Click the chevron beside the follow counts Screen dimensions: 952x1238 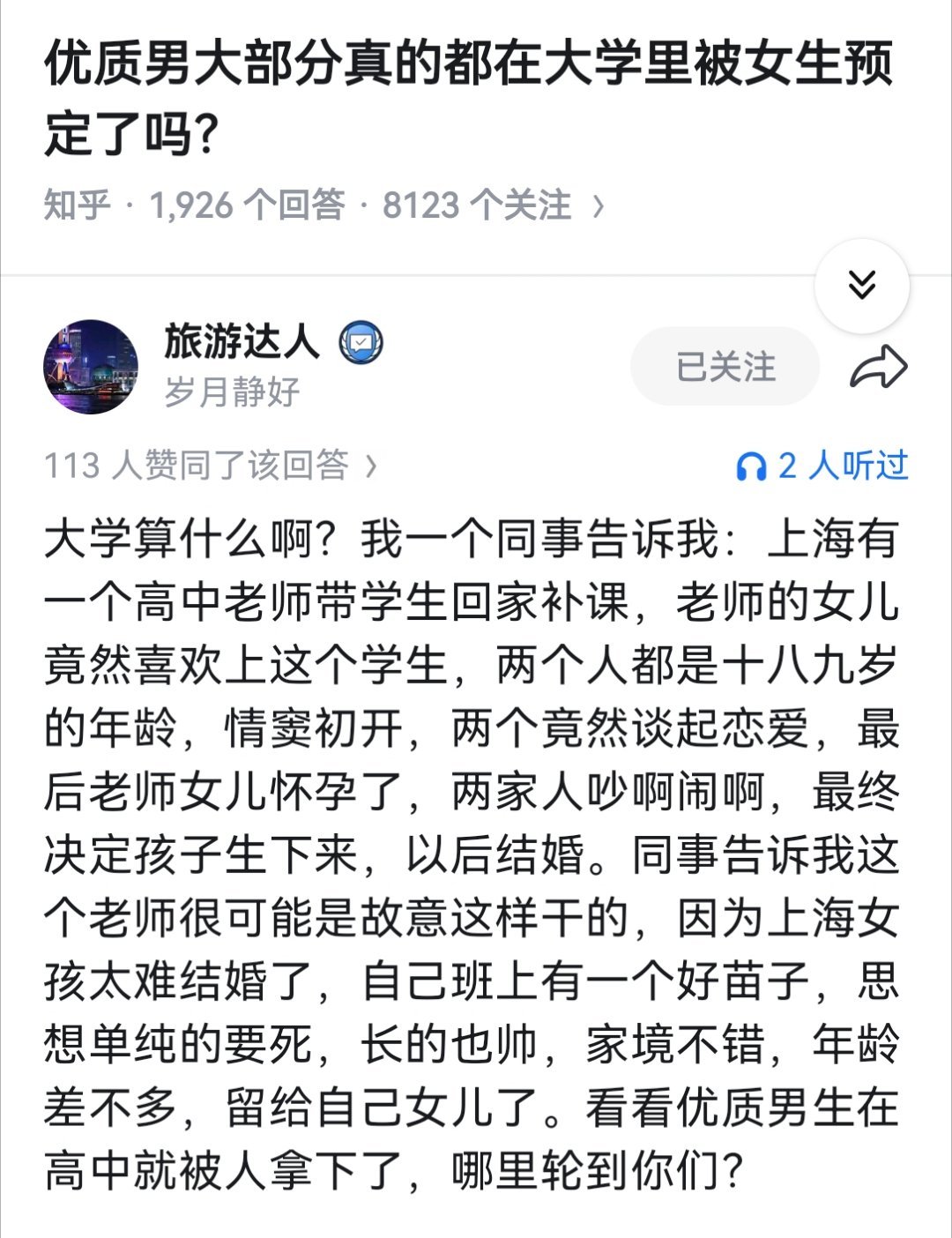point(599,205)
